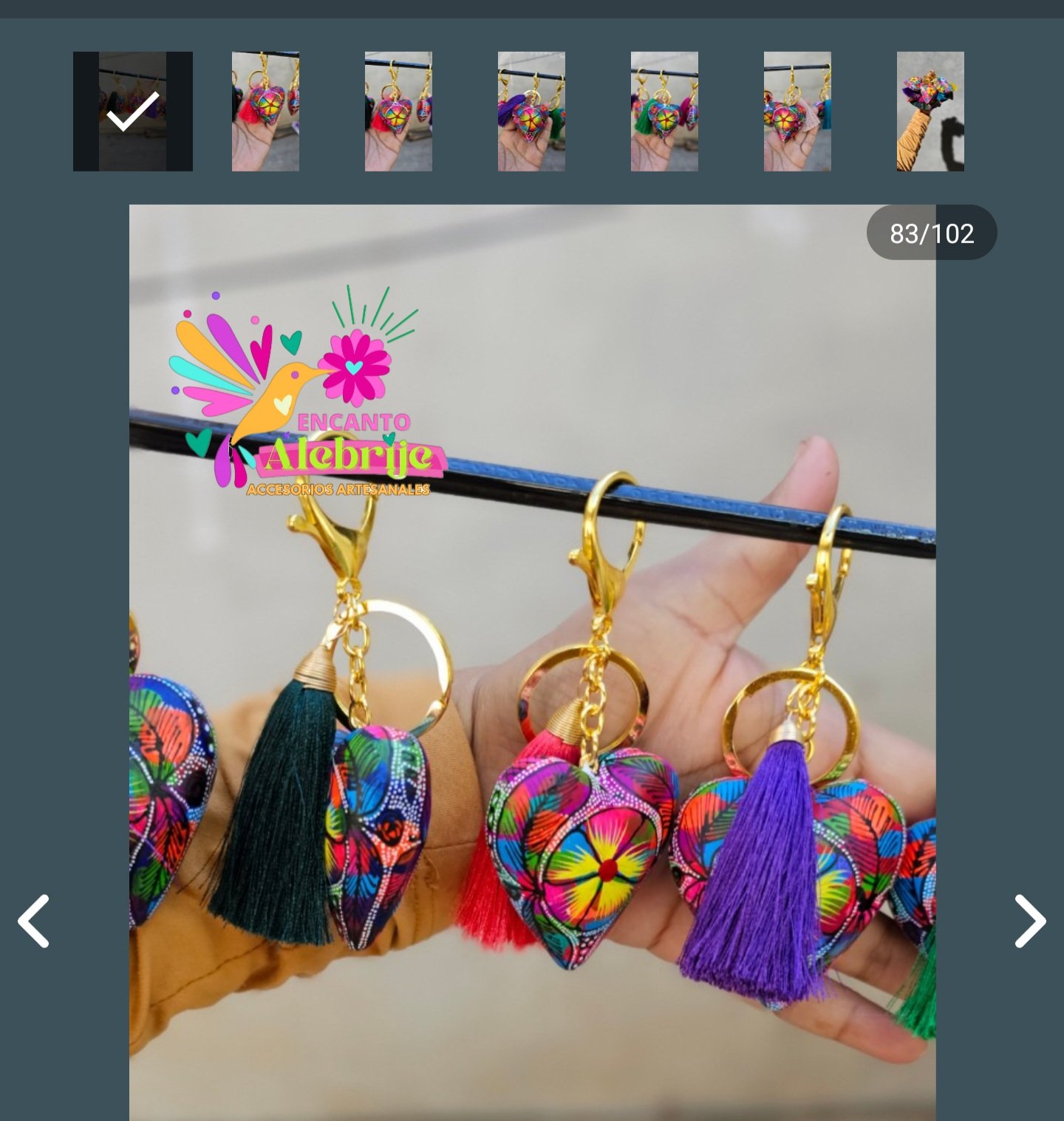Open the thumbnail with purple and green tassels
This screenshot has height=1121, width=1064.
pyautogui.click(x=531, y=112)
